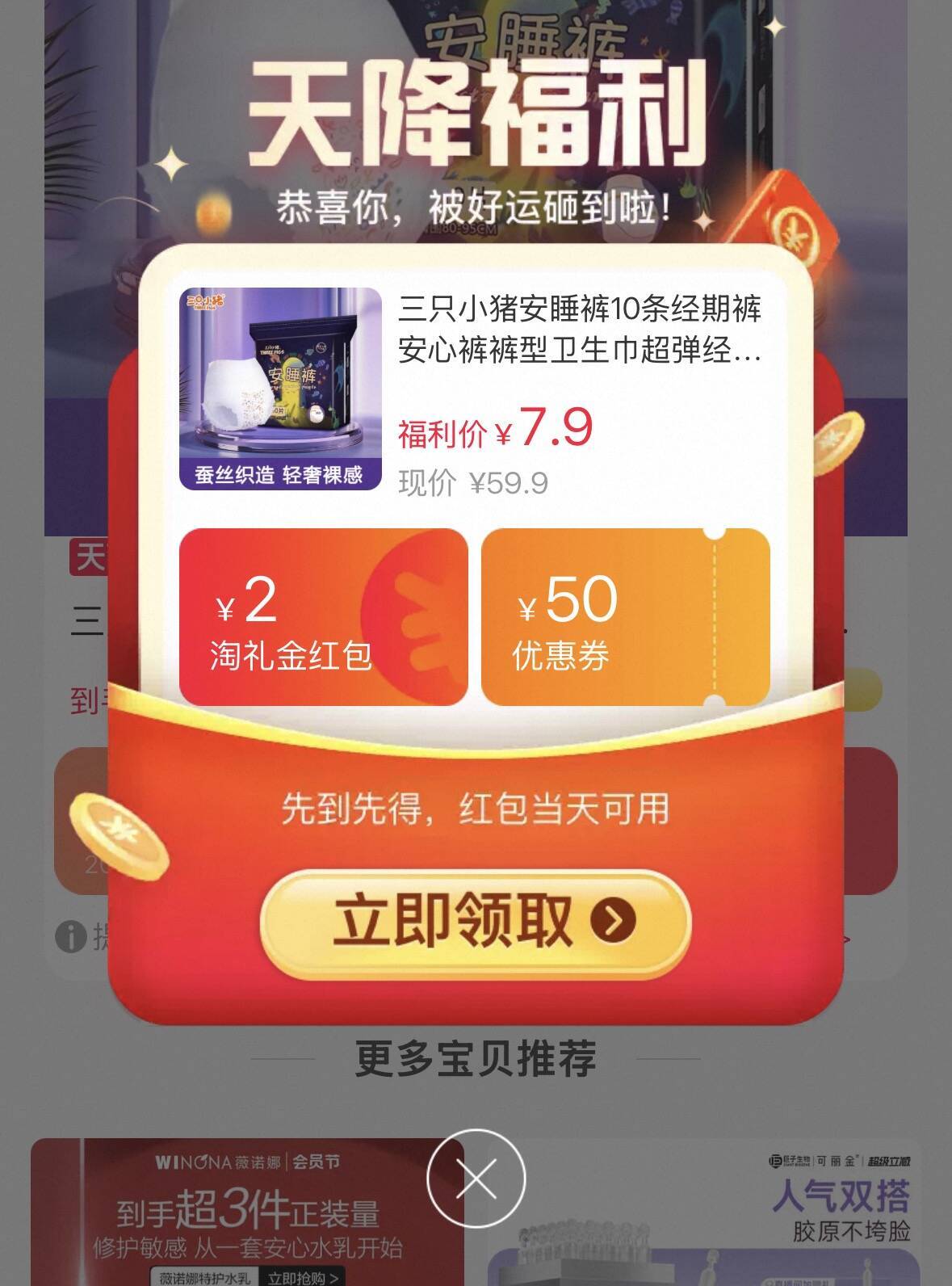952x1286 pixels.
Task: Click the 安睡裤 product thumbnail image
Action: pyautogui.click(x=279, y=388)
